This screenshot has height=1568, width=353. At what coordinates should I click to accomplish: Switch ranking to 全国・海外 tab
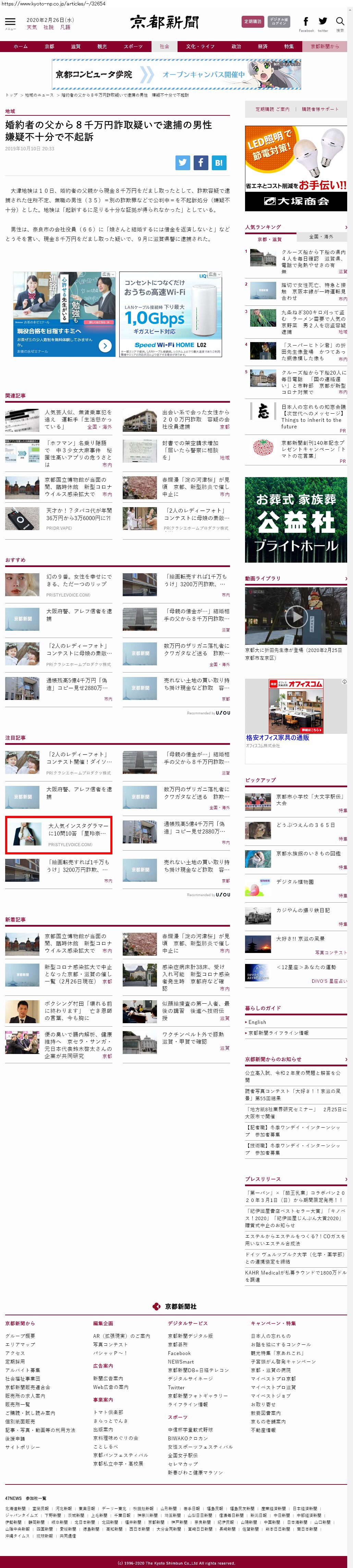click(x=321, y=237)
